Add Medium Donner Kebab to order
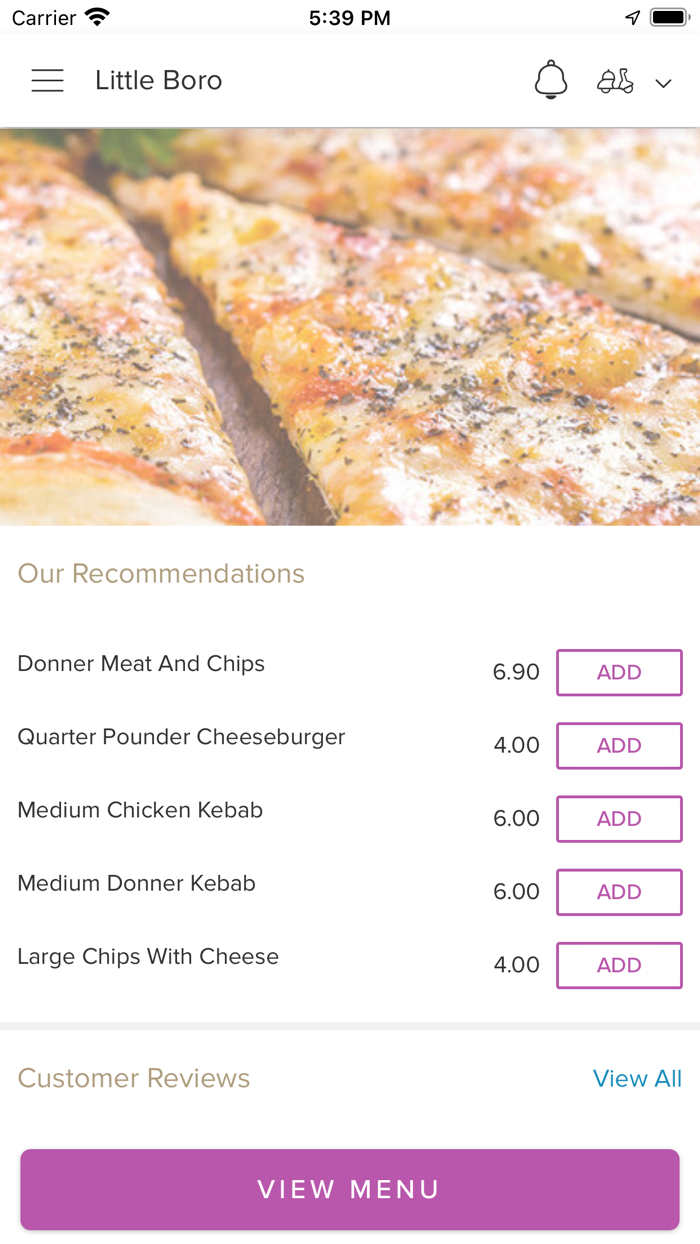Screen dimensions: 700x1244 (619, 892)
